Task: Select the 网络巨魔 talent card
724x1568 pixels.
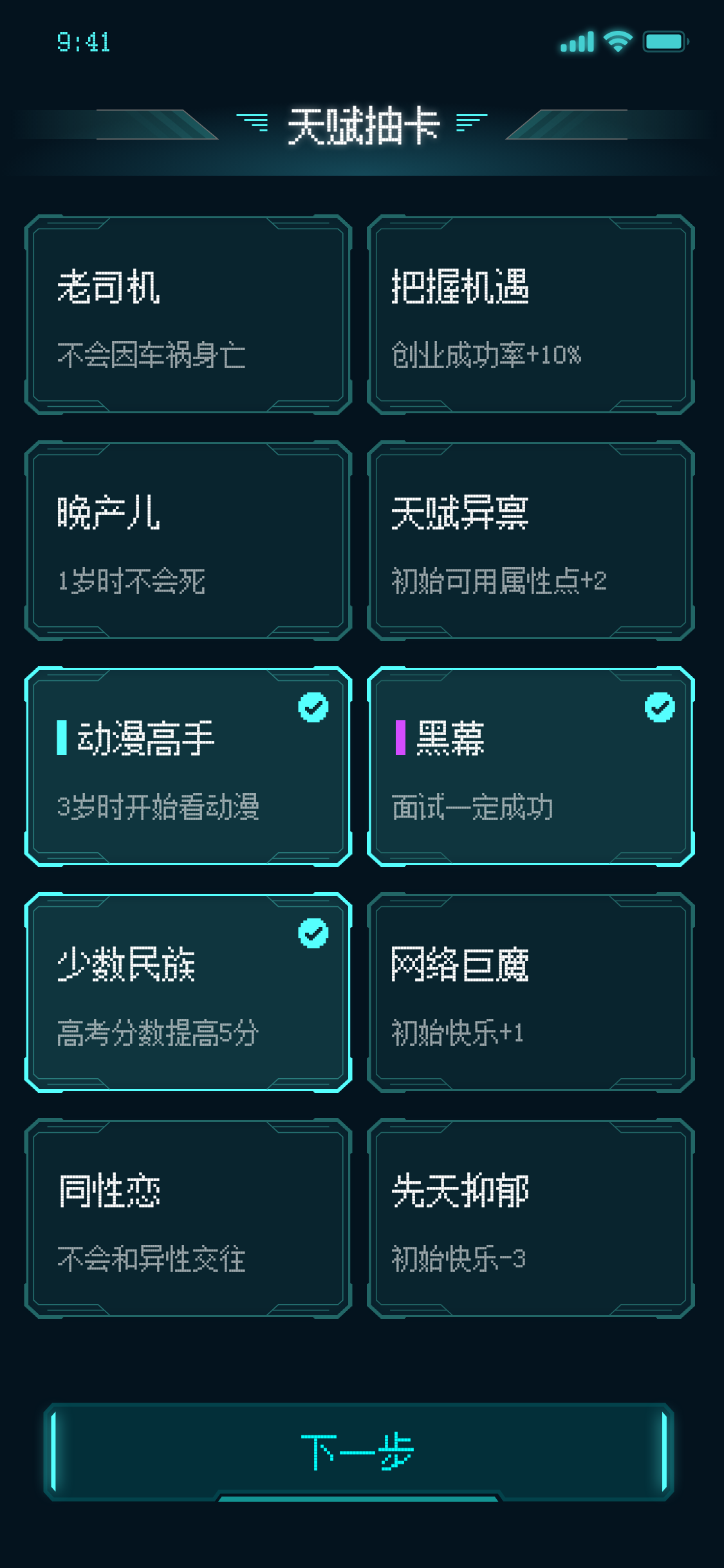Action: point(530,993)
